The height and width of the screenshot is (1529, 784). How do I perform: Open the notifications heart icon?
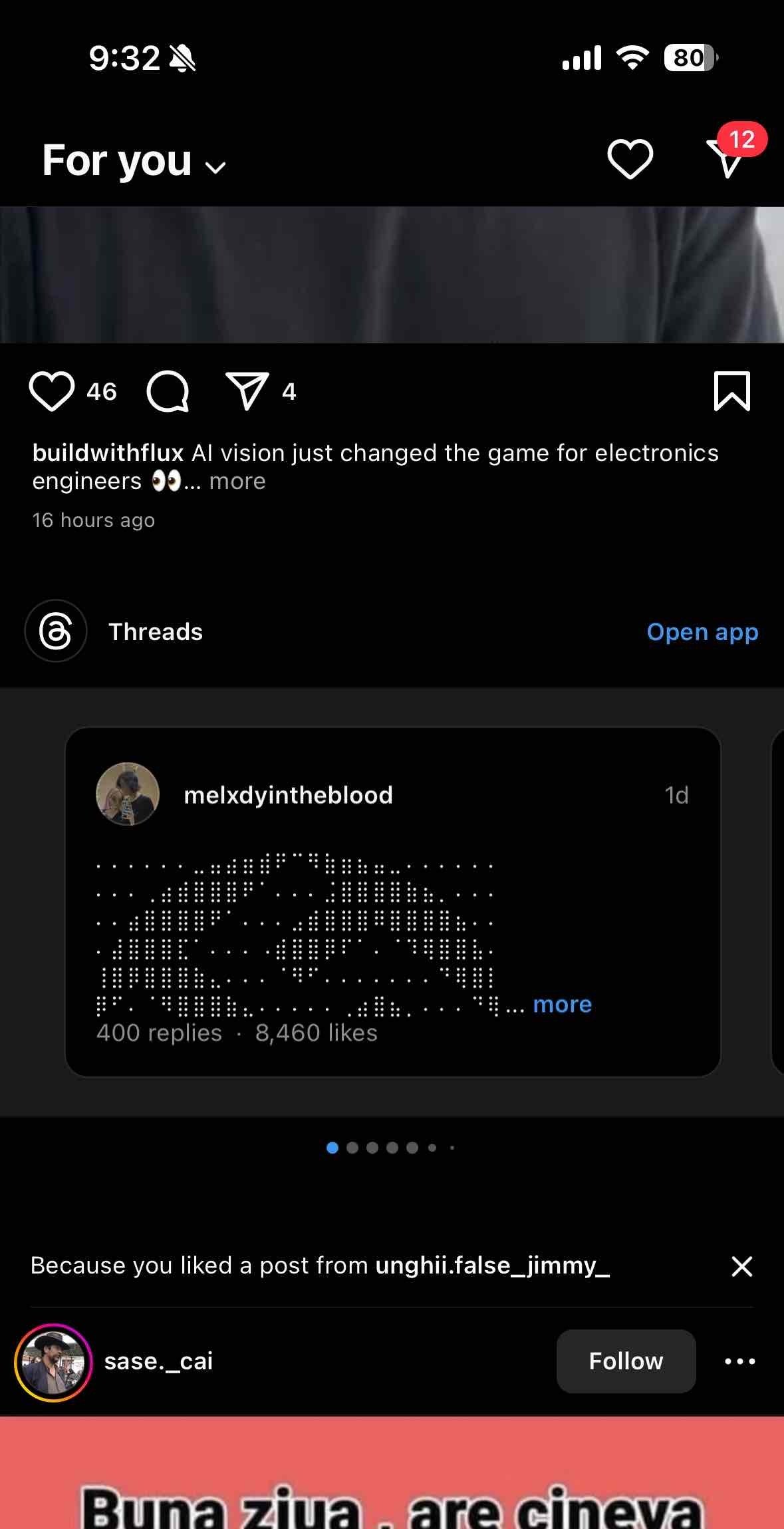pos(629,159)
